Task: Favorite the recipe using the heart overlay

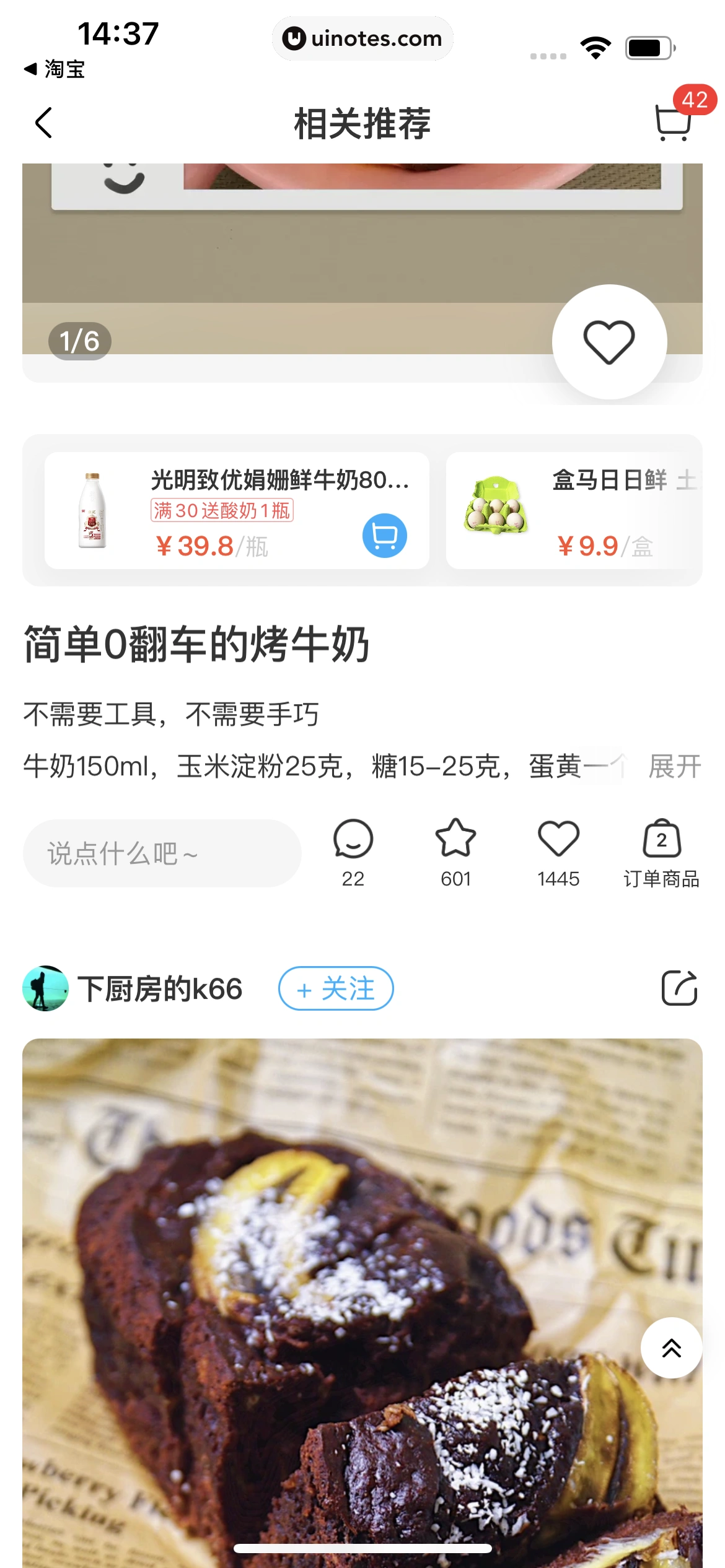Action: [610, 341]
